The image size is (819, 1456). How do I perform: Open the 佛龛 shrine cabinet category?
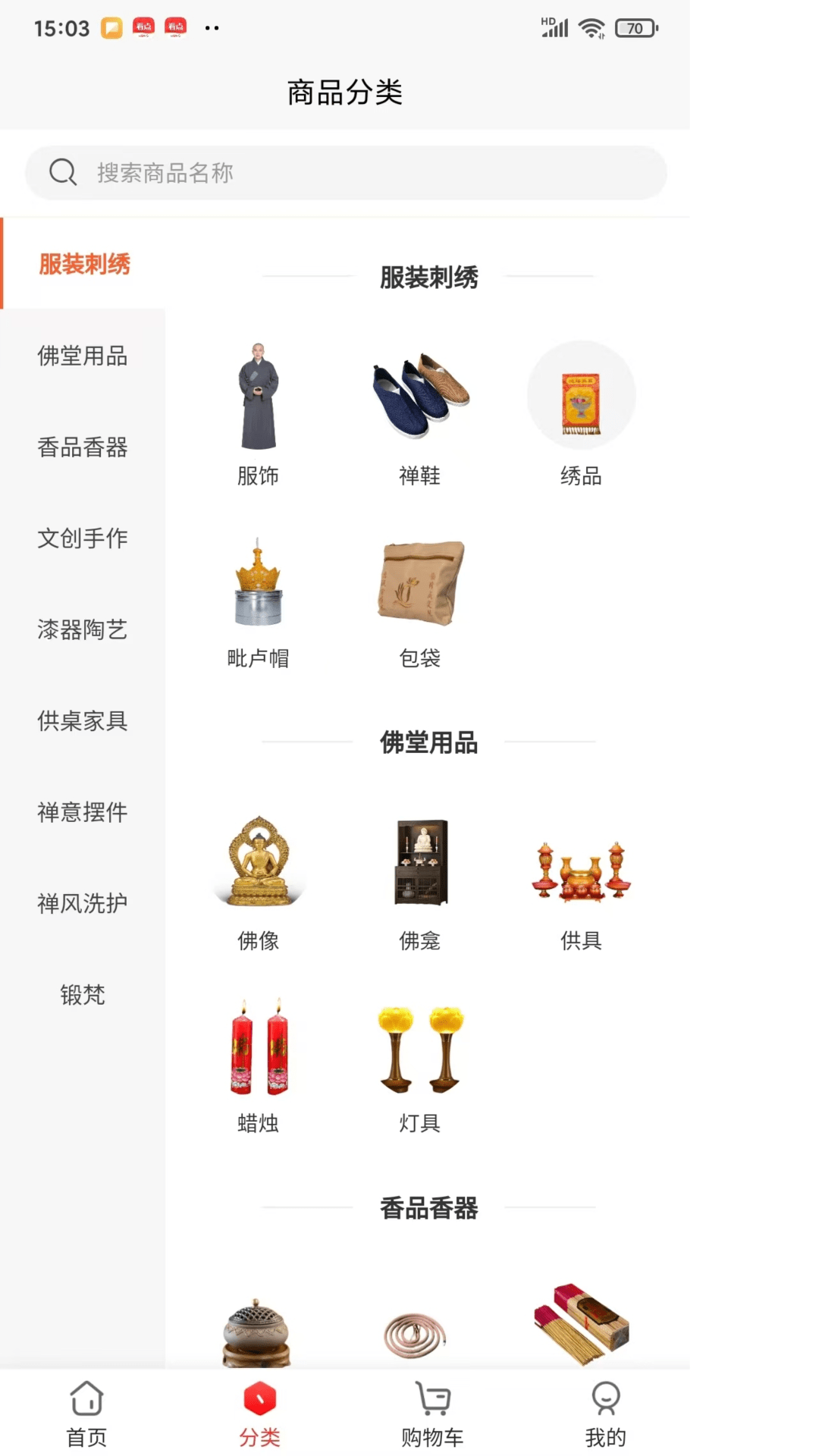click(422, 864)
